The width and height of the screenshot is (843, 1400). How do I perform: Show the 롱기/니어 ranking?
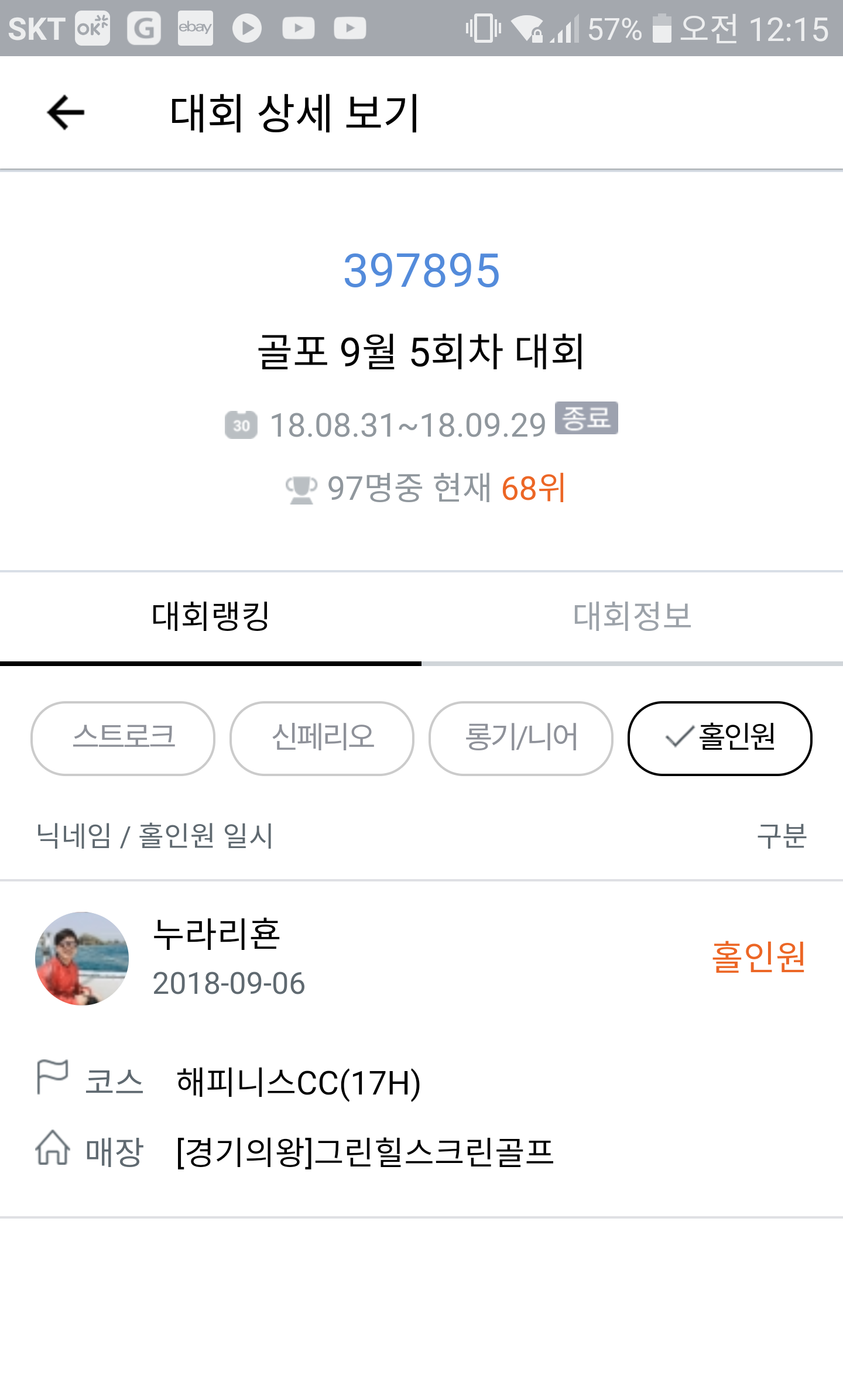[521, 738]
